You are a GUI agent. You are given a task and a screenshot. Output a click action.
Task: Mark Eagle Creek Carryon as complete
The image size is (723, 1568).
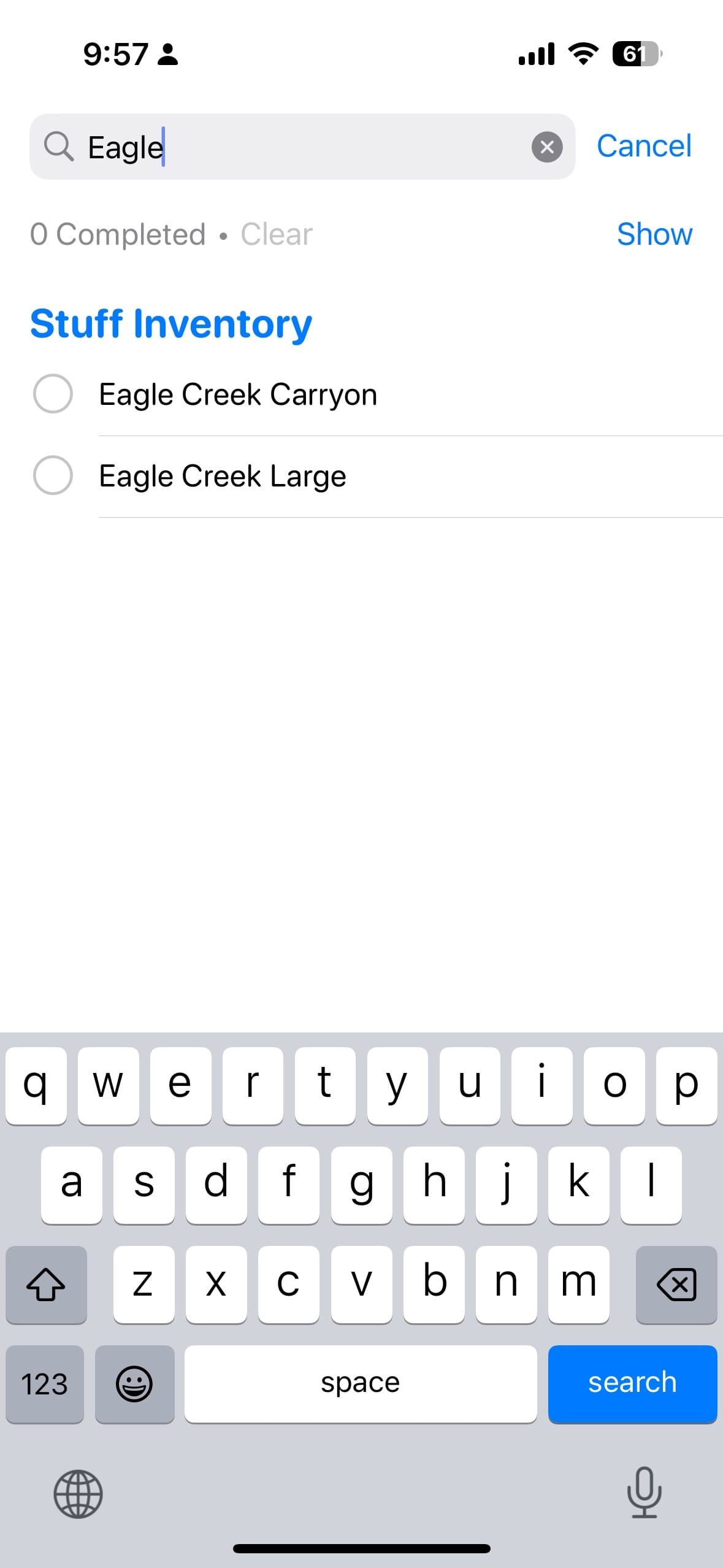[x=53, y=394]
